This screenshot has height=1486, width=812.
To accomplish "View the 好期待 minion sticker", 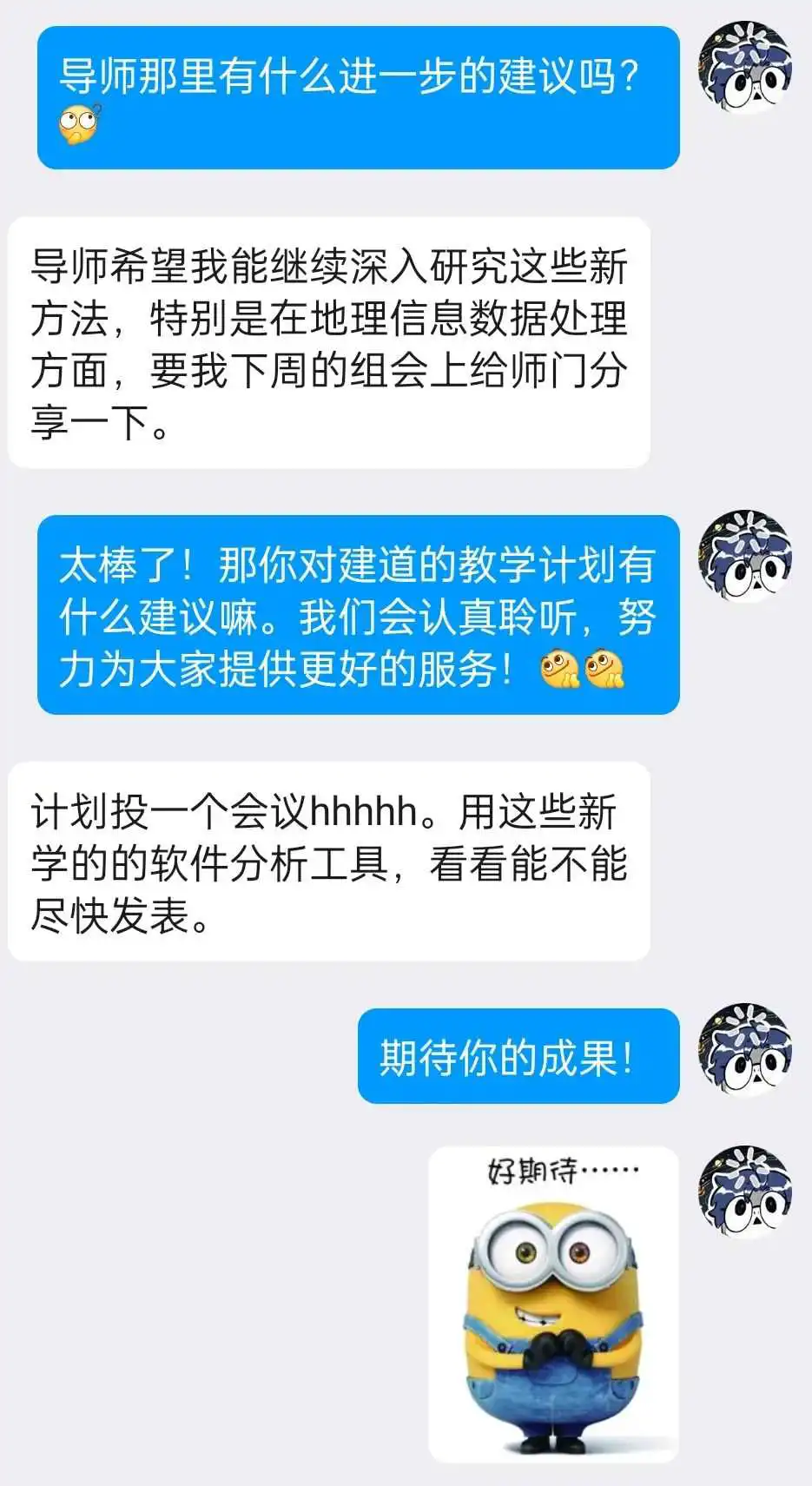I will coord(553,1303).
